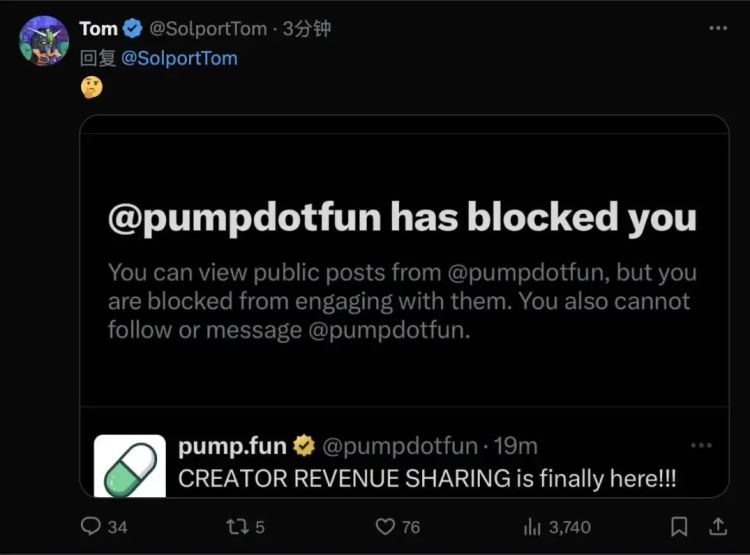Bookmark Tom's tweet
This screenshot has width=750, height=555.
679,526
